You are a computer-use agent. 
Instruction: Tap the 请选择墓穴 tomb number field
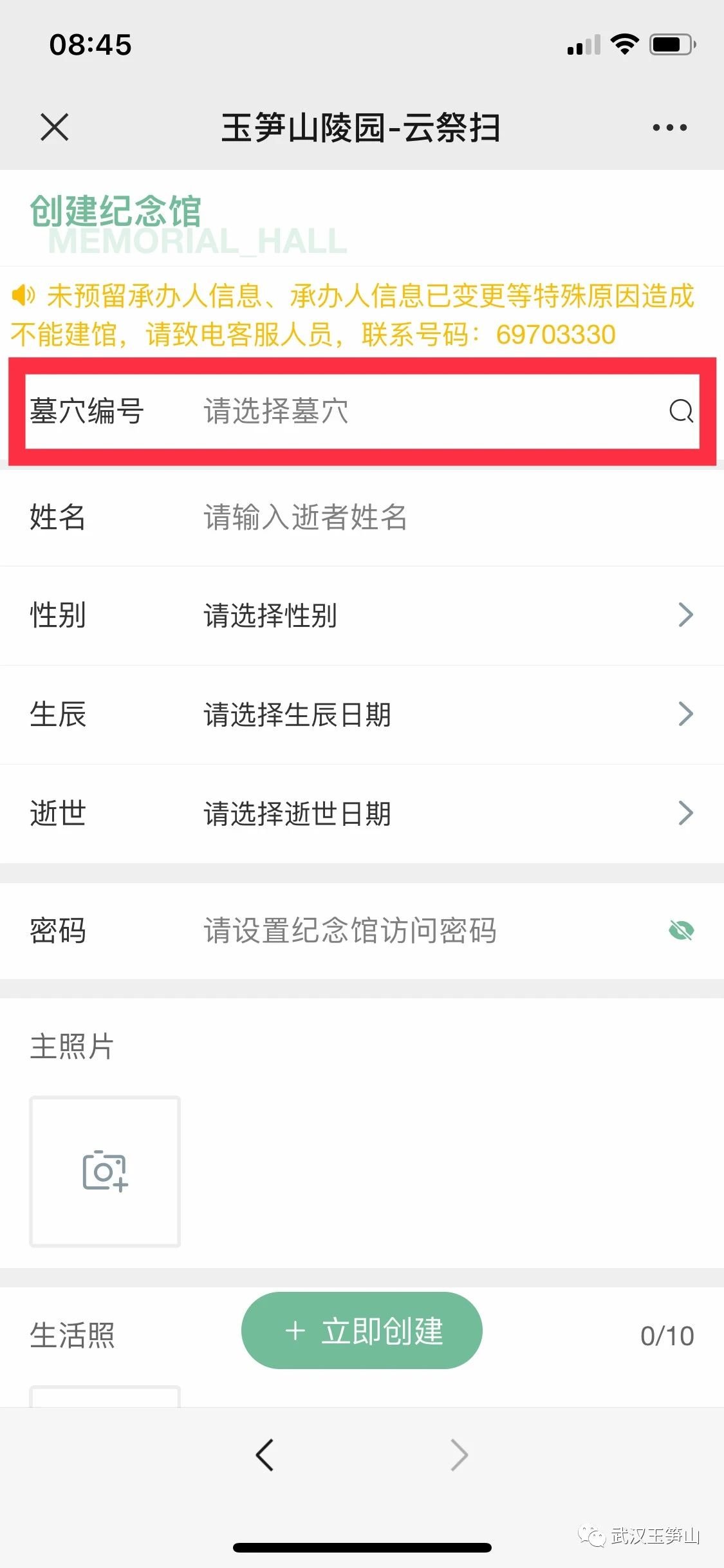click(x=386, y=411)
